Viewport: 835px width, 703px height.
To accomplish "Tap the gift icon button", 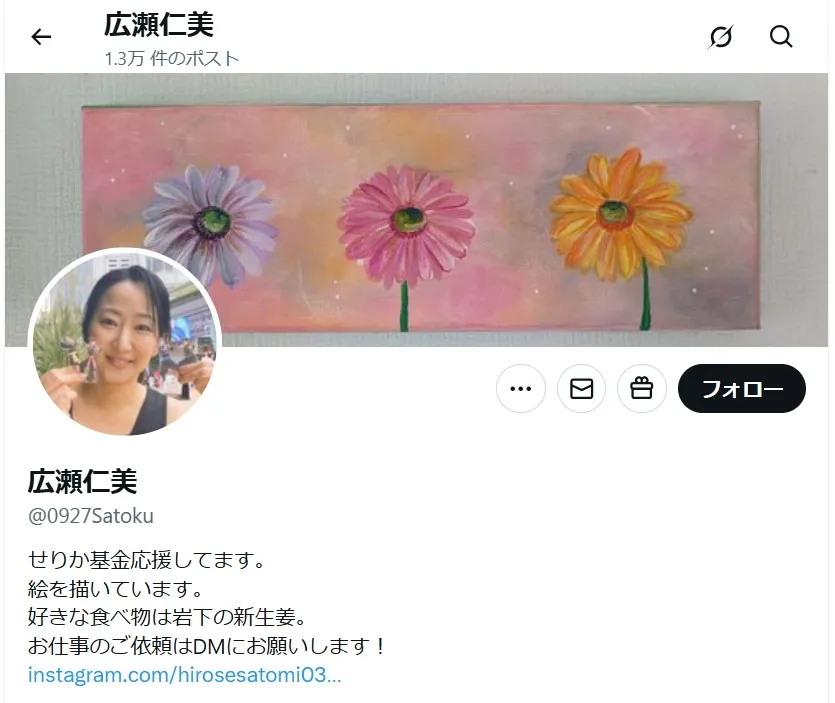I will pos(642,389).
